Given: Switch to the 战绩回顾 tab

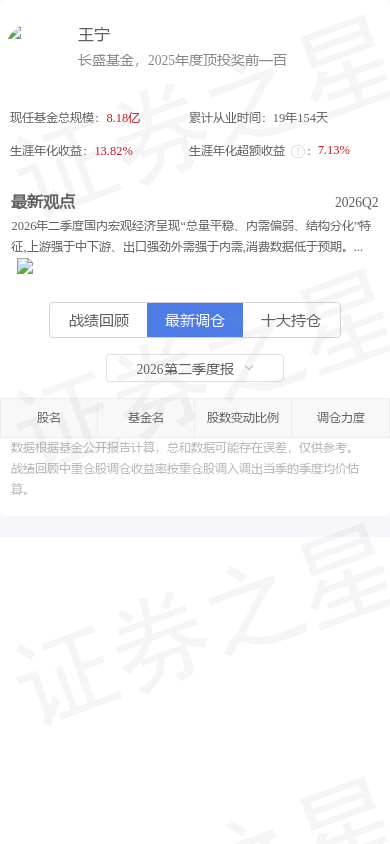Looking at the screenshot, I should (x=98, y=320).
